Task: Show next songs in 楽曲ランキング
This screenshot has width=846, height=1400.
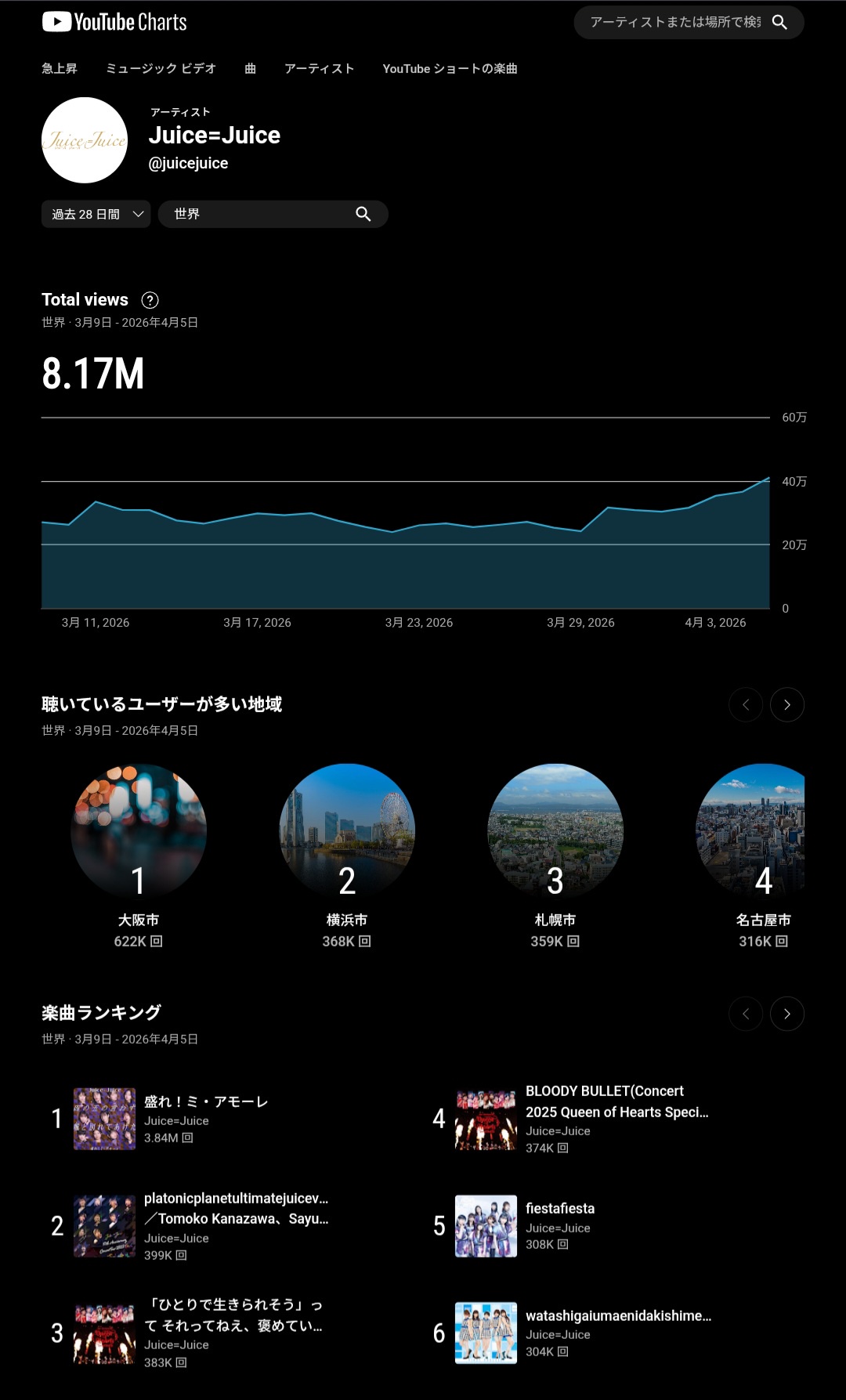Action: coord(786,1014)
